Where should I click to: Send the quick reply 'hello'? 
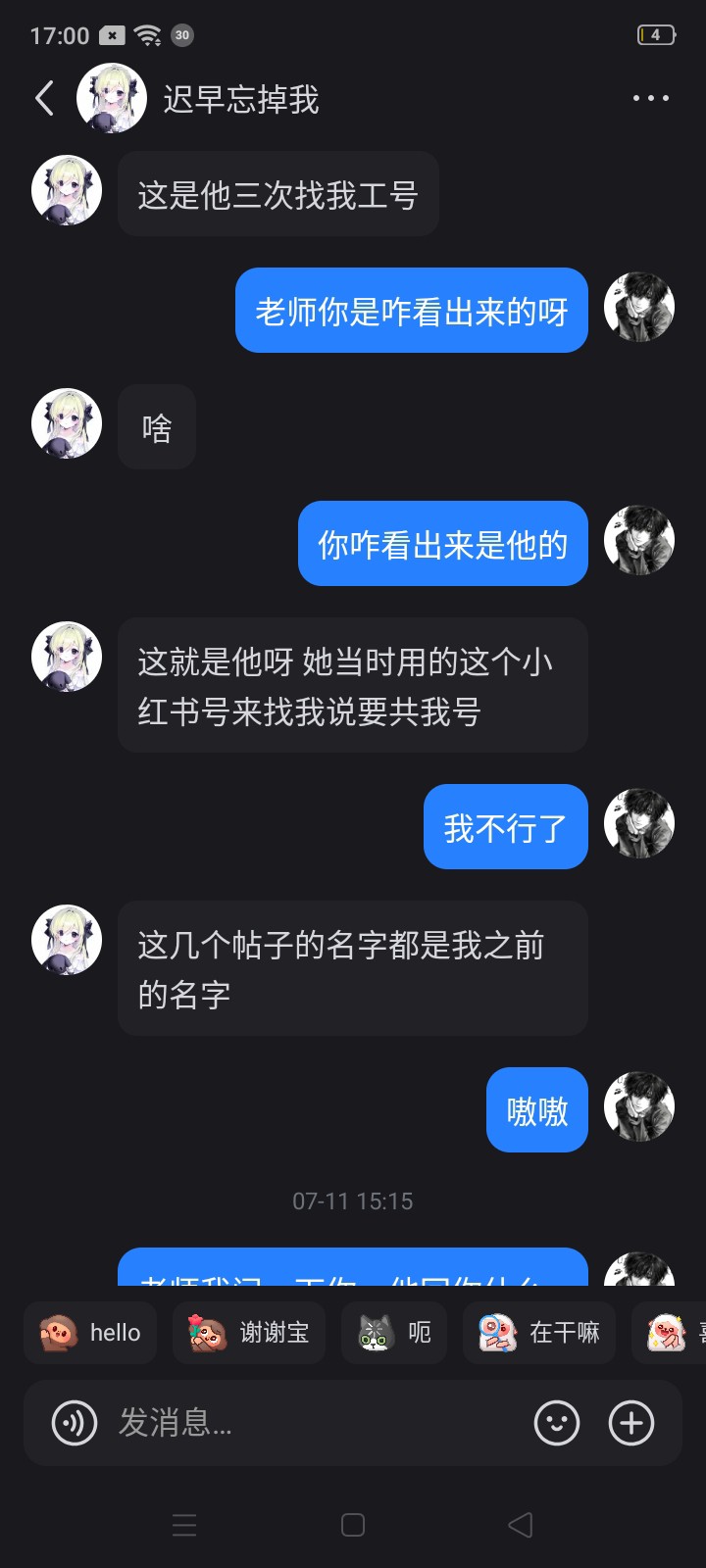[90, 1333]
